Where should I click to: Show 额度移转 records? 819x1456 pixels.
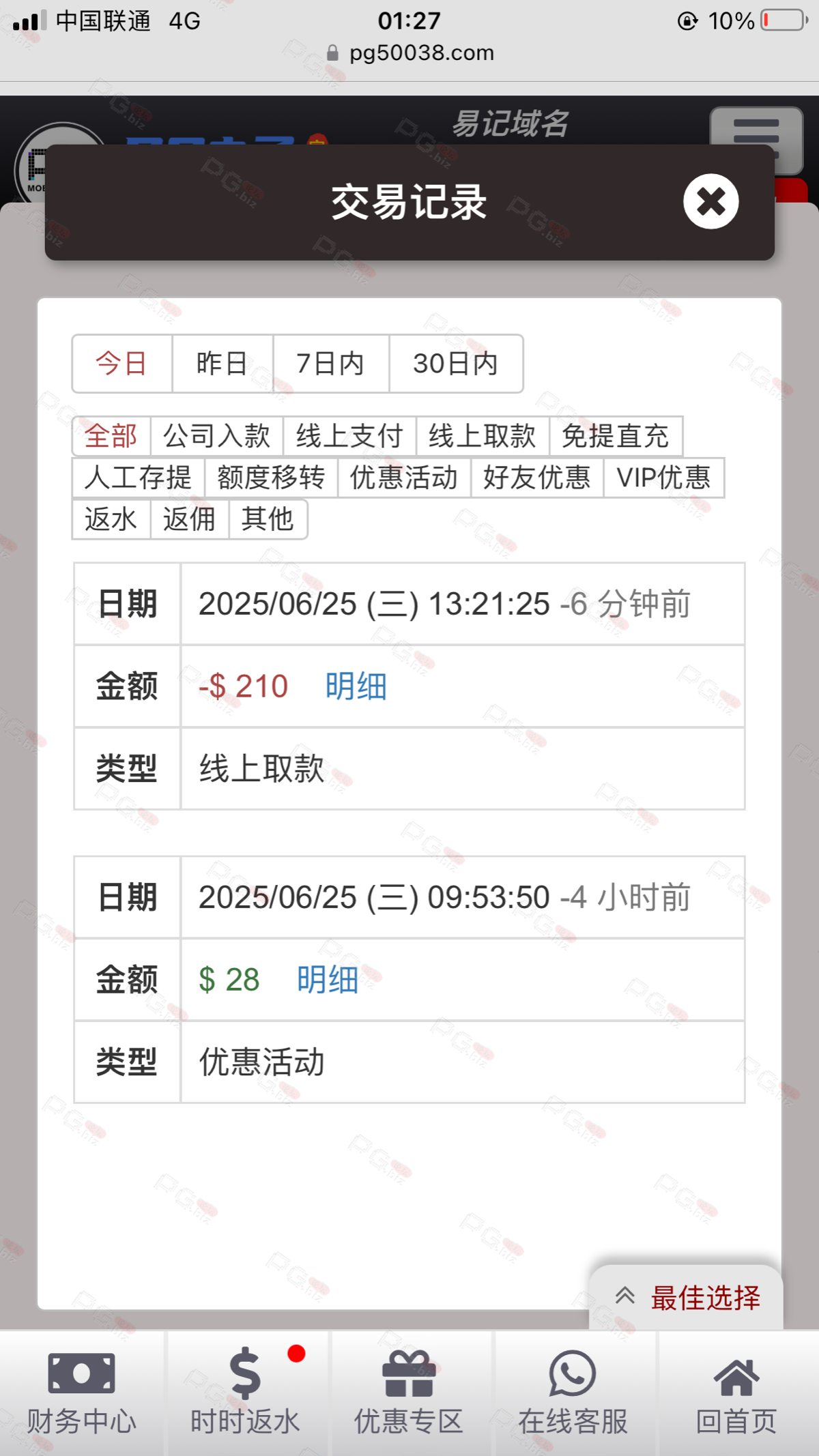[271, 478]
